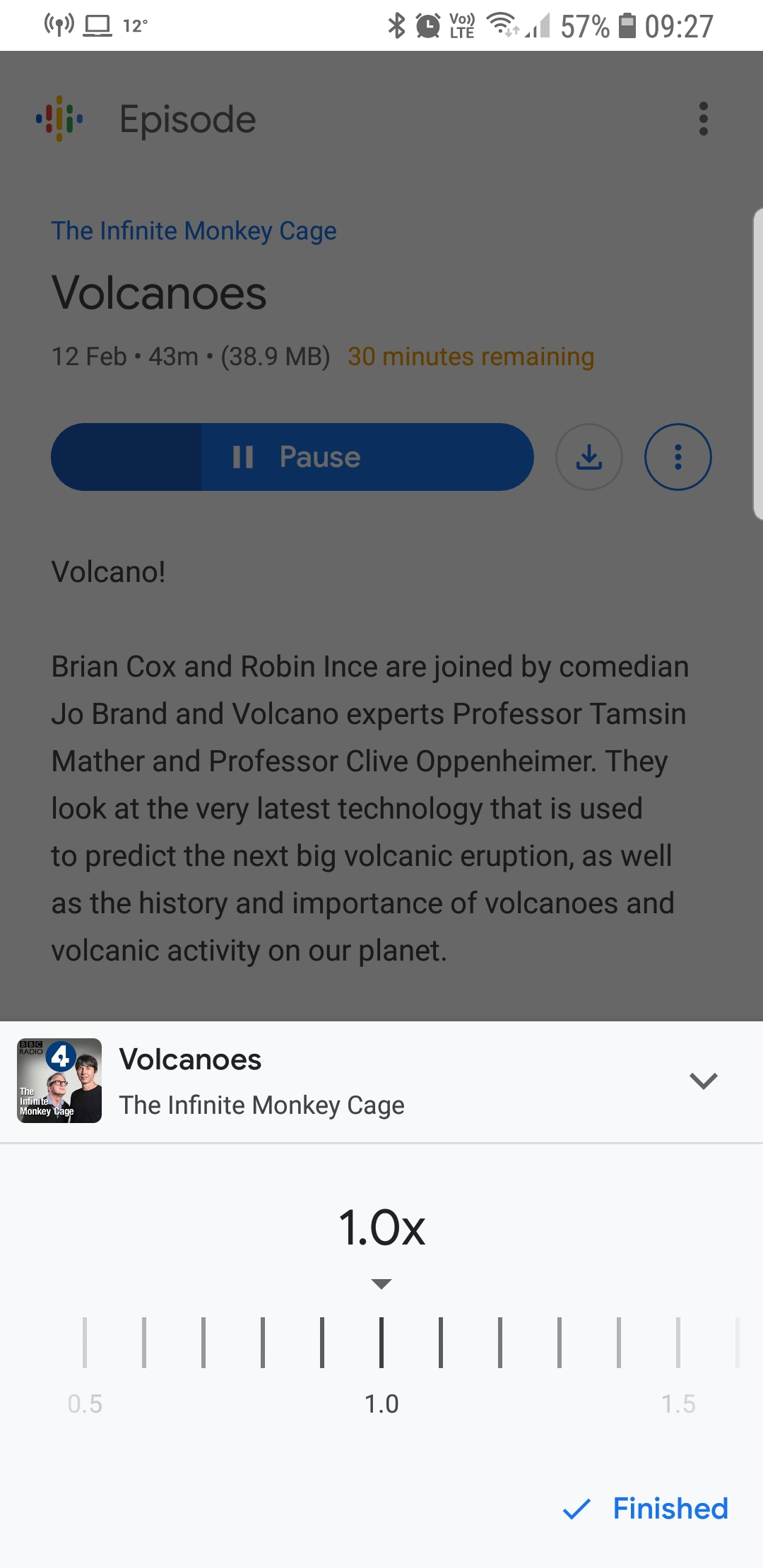Download the episode
Image resolution: width=763 pixels, height=1568 pixels.
pyautogui.click(x=589, y=457)
